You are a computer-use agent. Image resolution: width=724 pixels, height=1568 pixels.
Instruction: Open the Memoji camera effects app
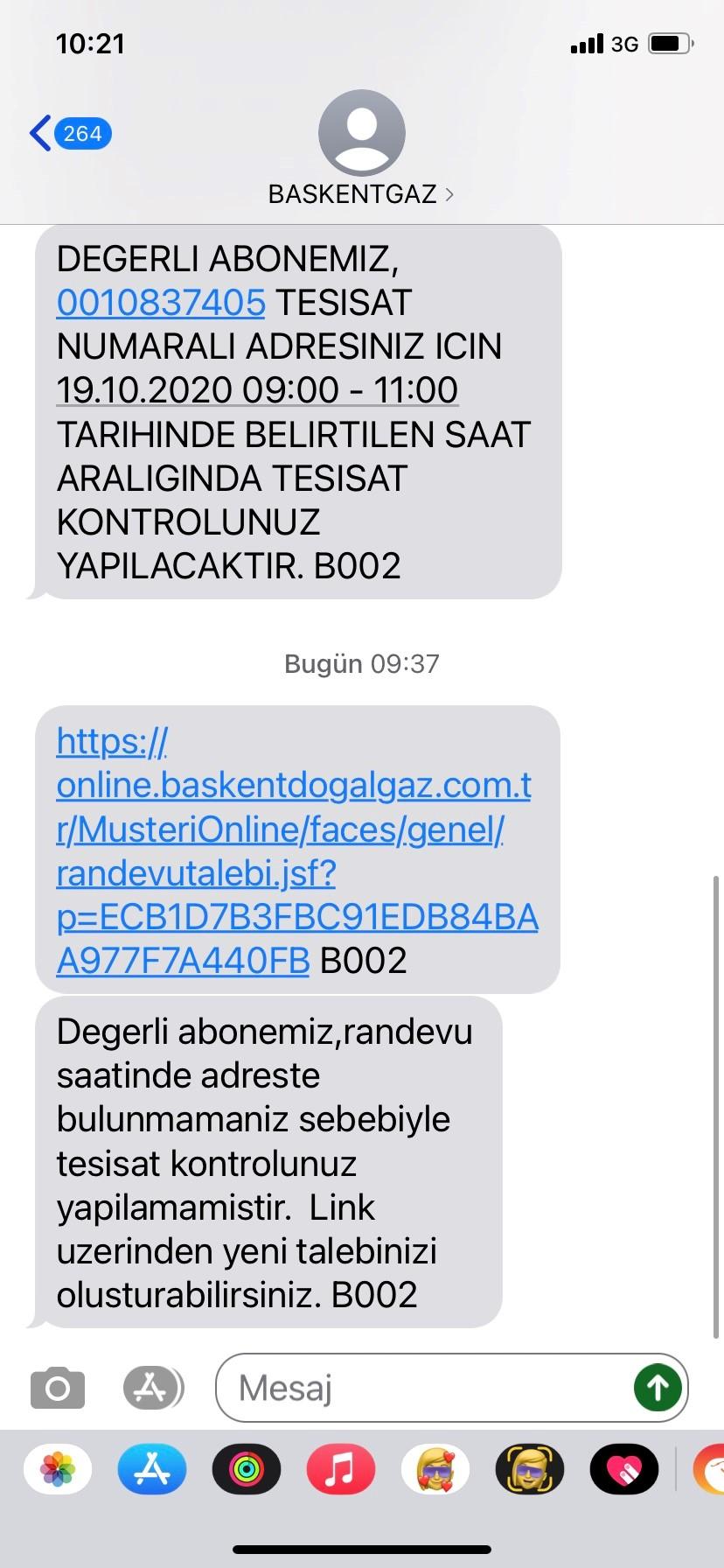click(530, 1469)
